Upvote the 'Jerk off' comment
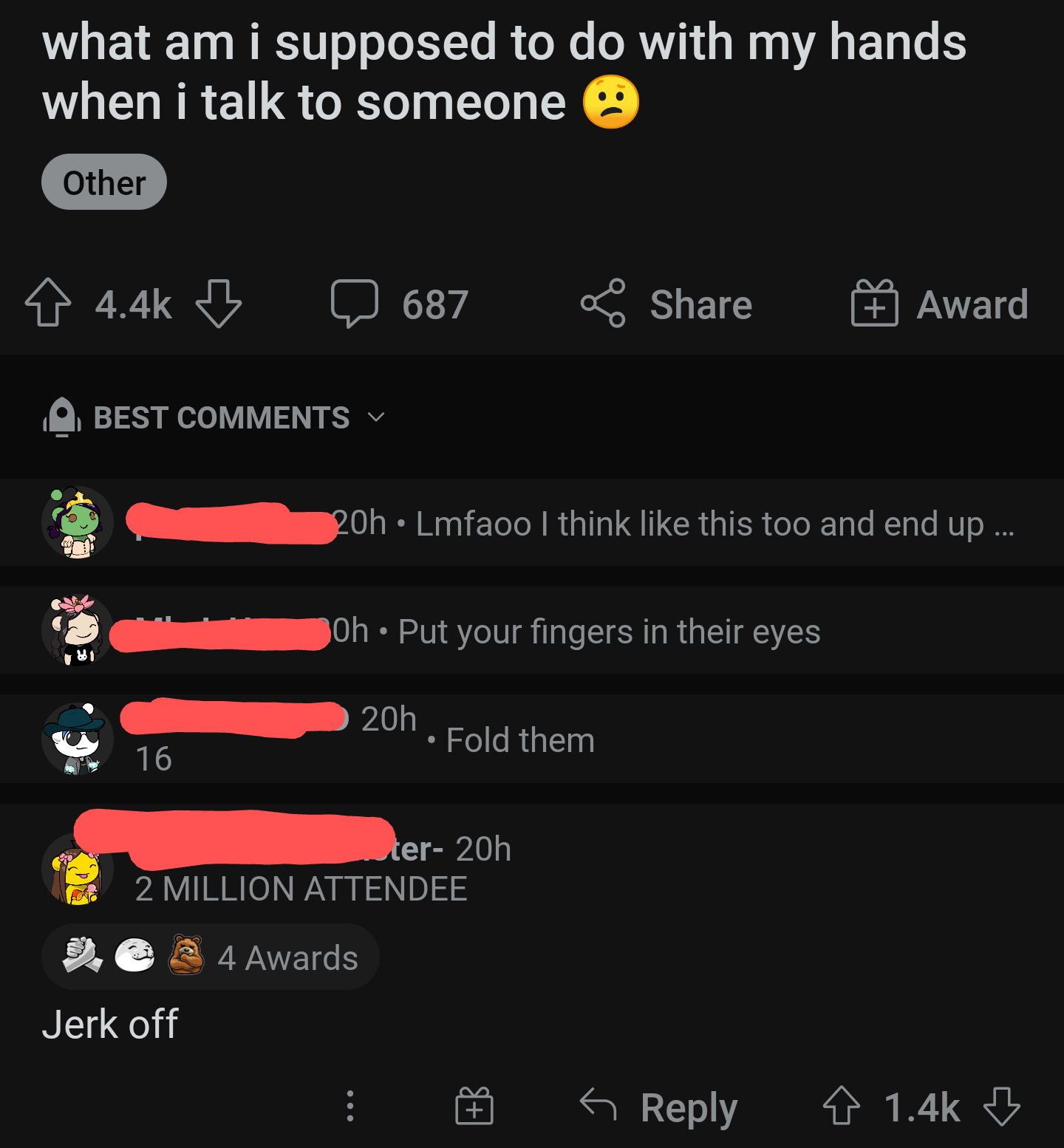Screen dimensions: 1064x1148 pos(841,1106)
